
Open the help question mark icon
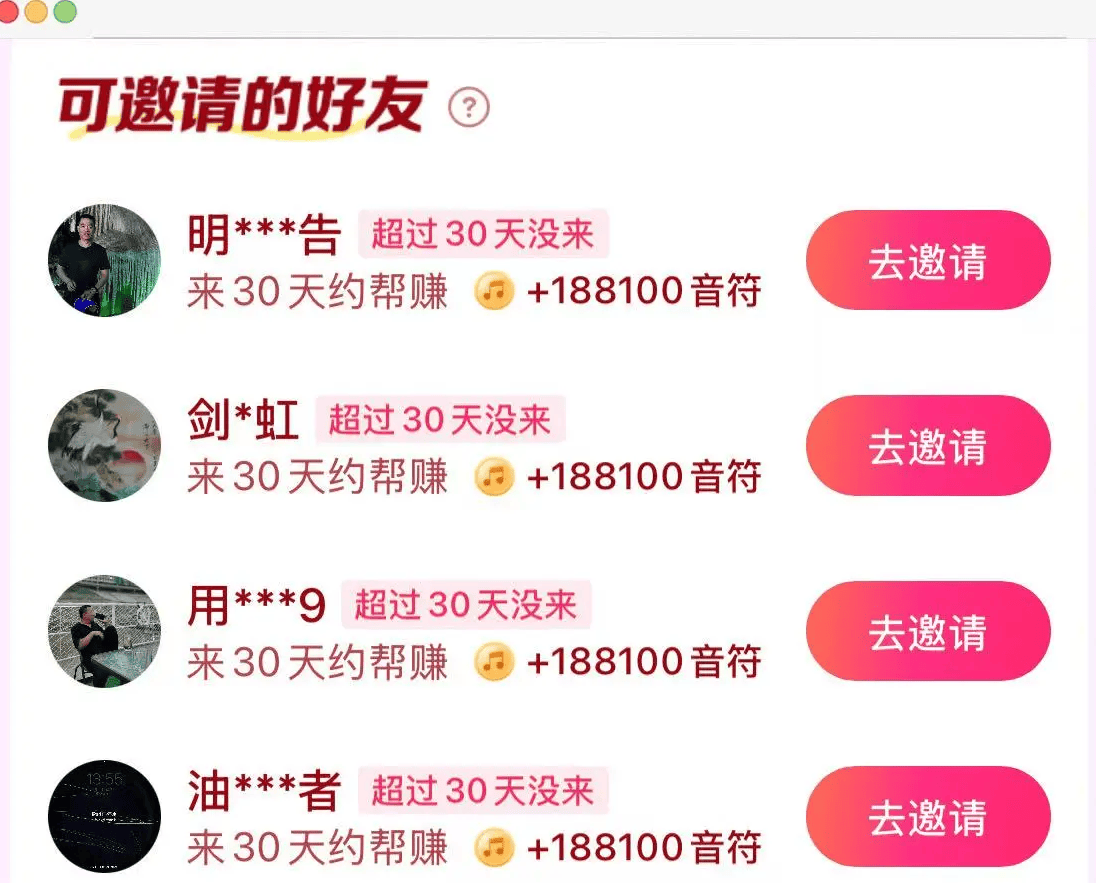[469, 107]
